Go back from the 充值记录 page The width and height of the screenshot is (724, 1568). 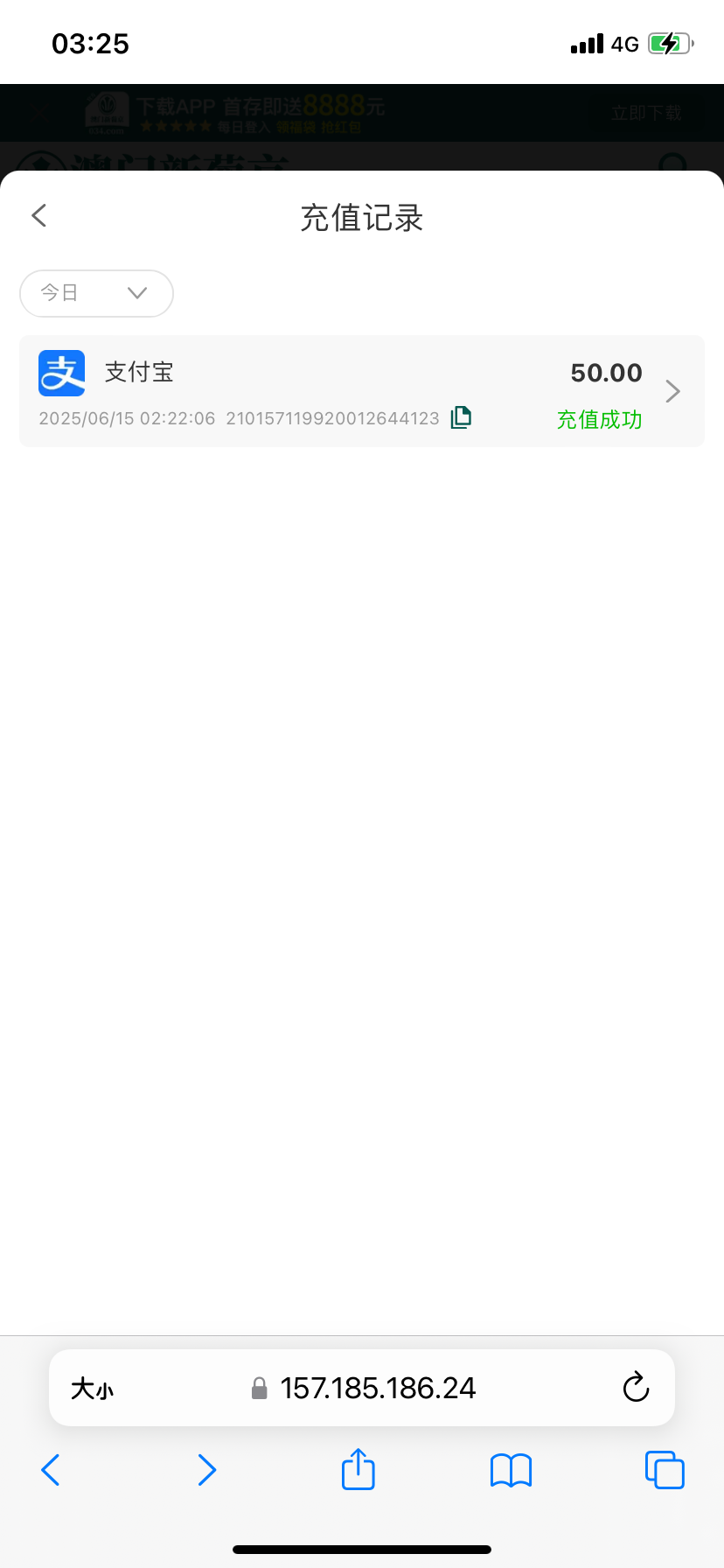click(39, 216)
